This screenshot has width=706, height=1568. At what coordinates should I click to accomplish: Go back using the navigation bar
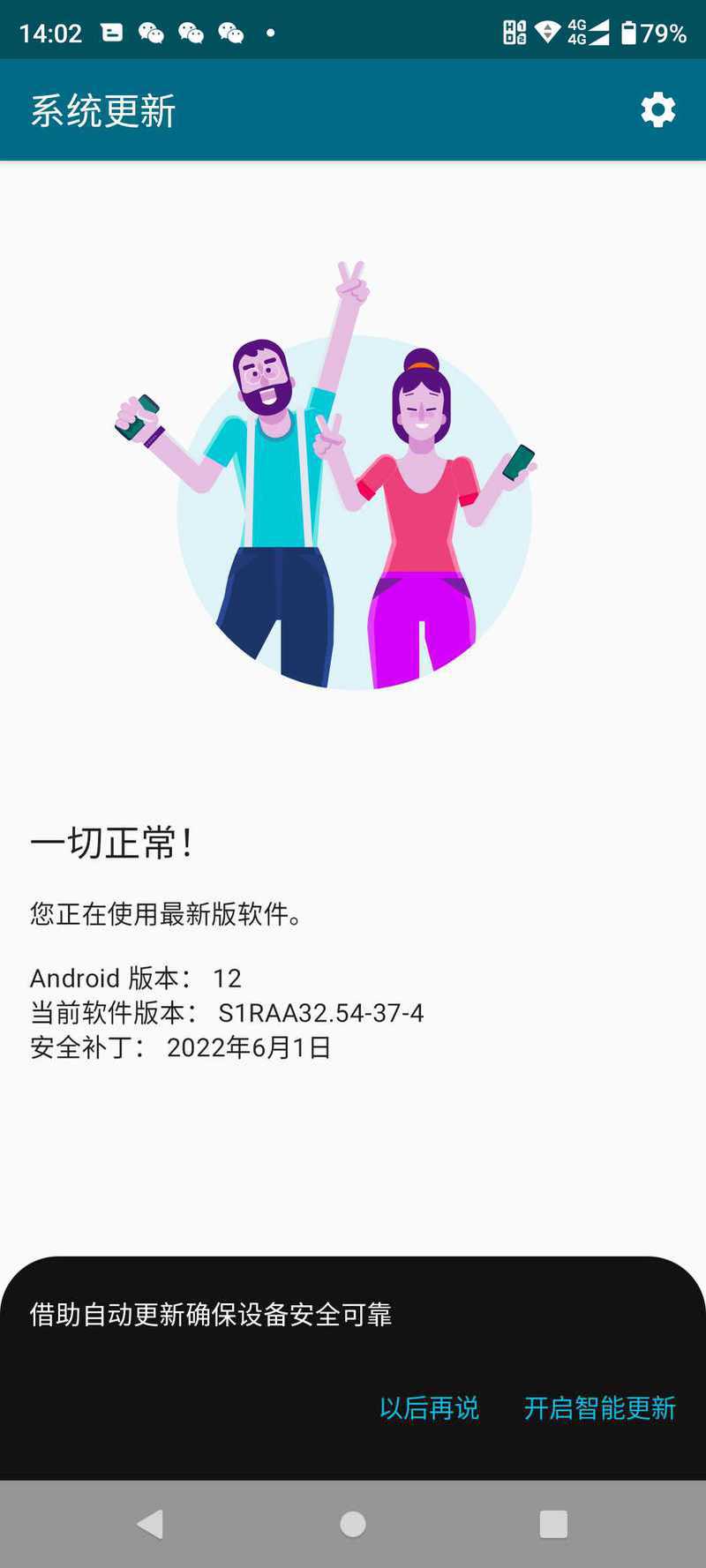151,1524
